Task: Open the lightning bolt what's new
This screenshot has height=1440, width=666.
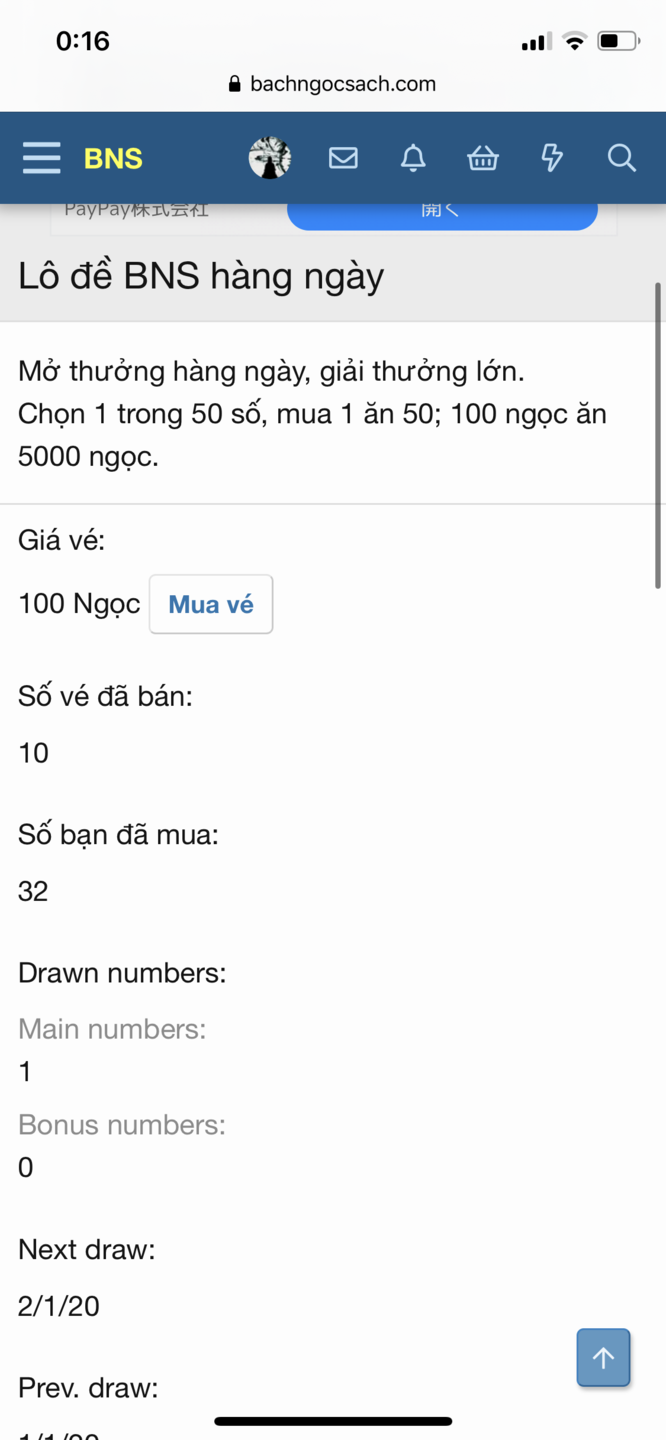Action: pos(552,158)
